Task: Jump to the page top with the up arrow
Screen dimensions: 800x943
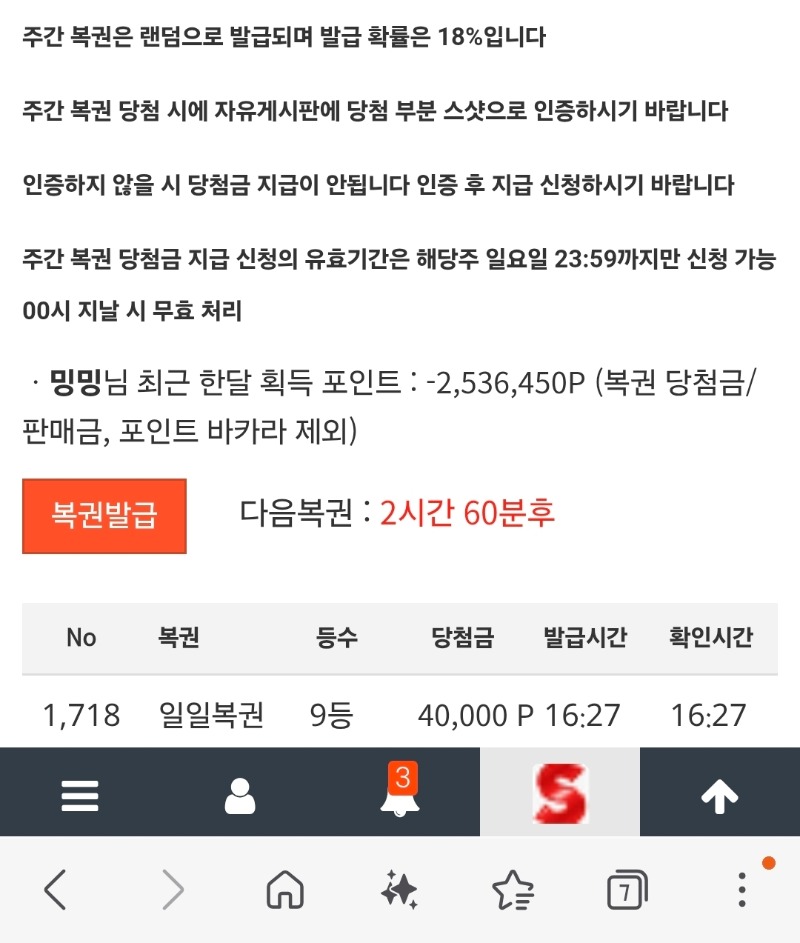Action: 719,796
